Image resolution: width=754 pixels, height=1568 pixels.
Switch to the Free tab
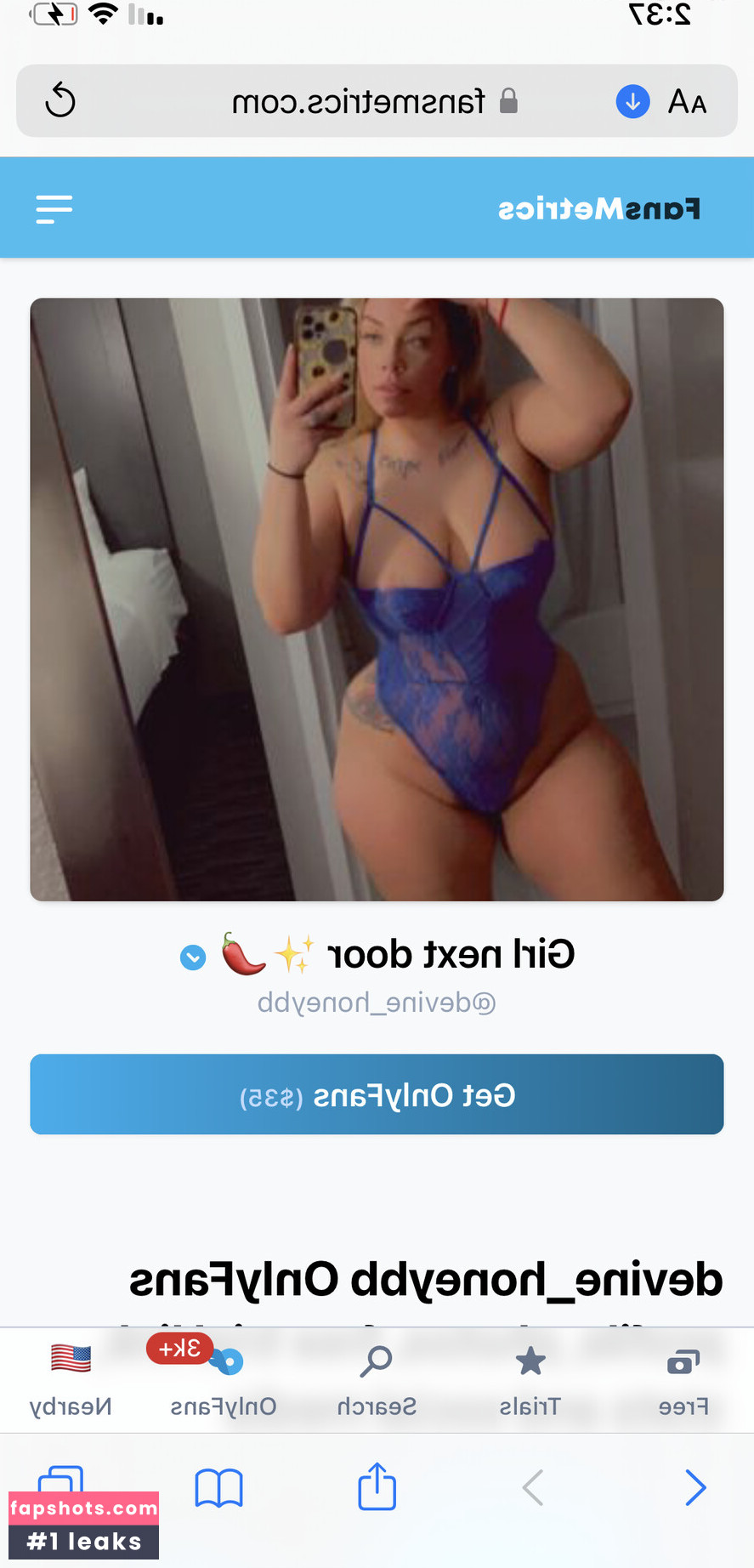683,1379
